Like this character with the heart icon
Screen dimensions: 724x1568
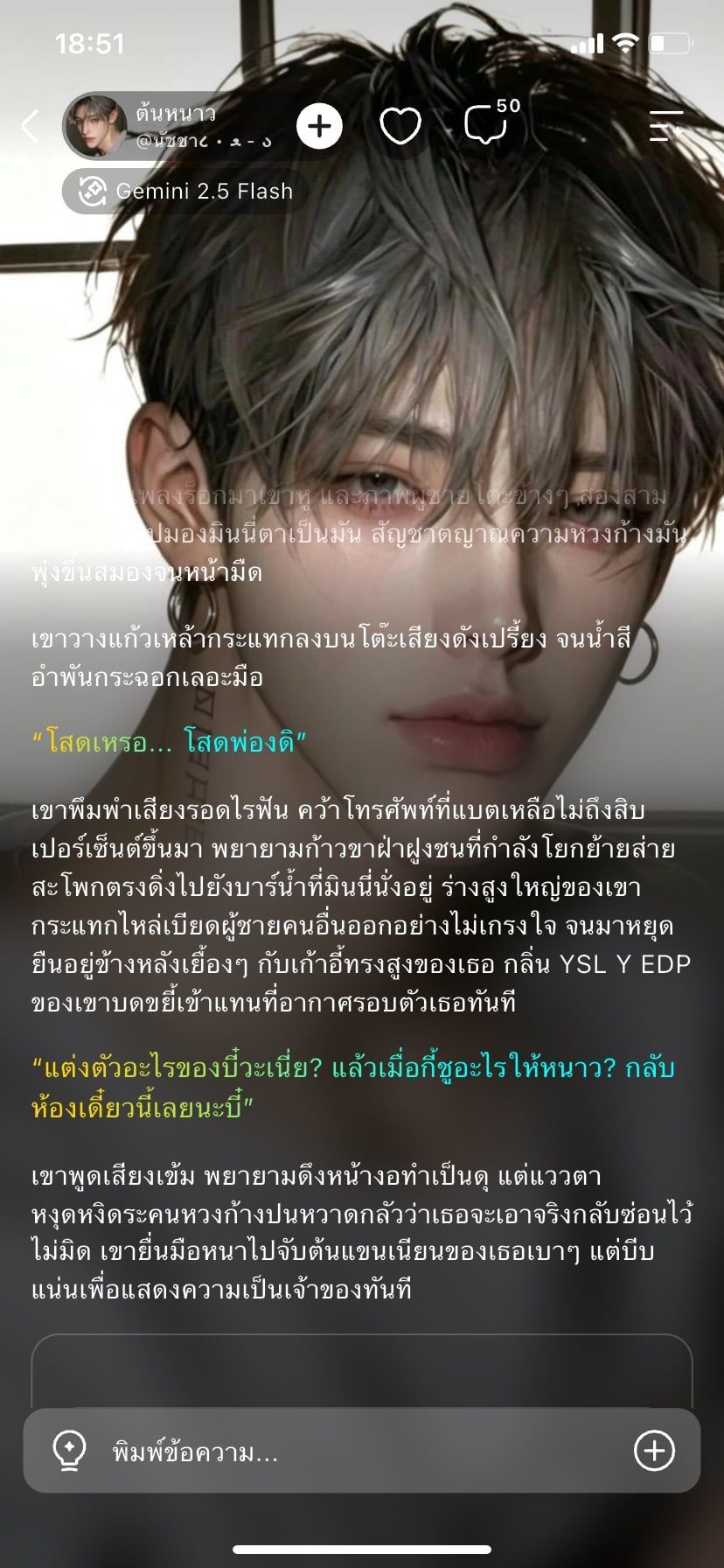(x=400, y=126)
